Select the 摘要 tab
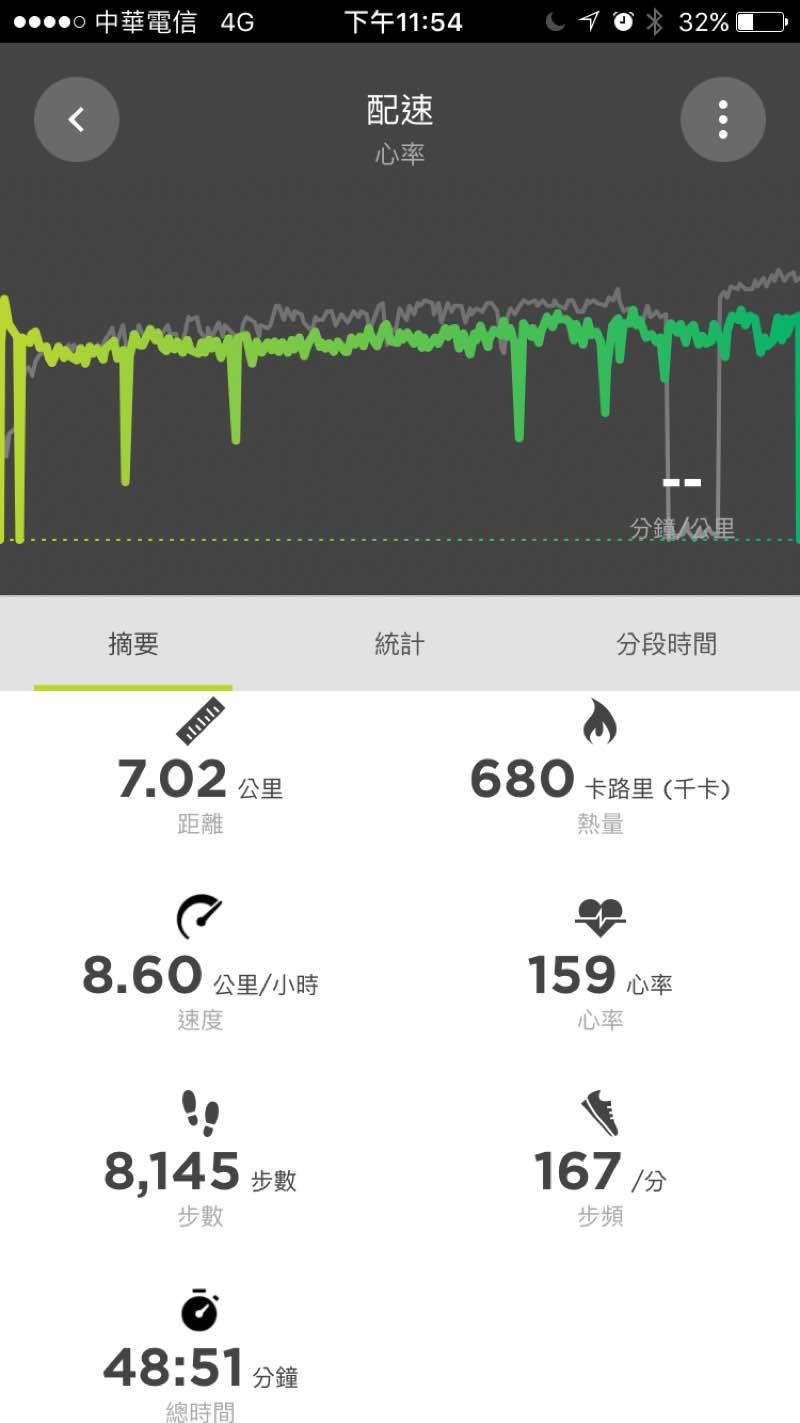800x1423 pixels. (133, 645)
